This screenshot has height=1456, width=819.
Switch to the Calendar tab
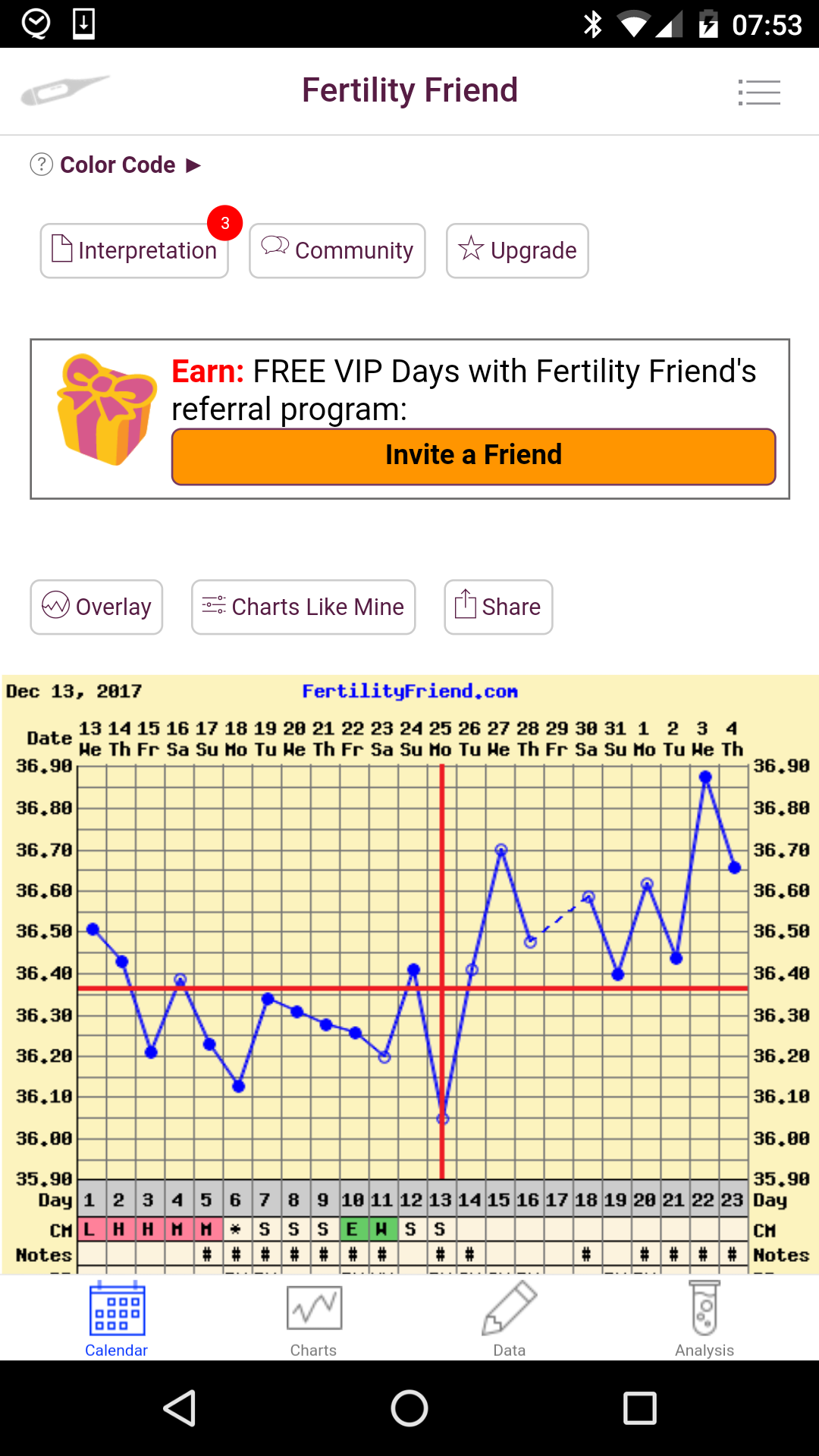pos(116,1319)
